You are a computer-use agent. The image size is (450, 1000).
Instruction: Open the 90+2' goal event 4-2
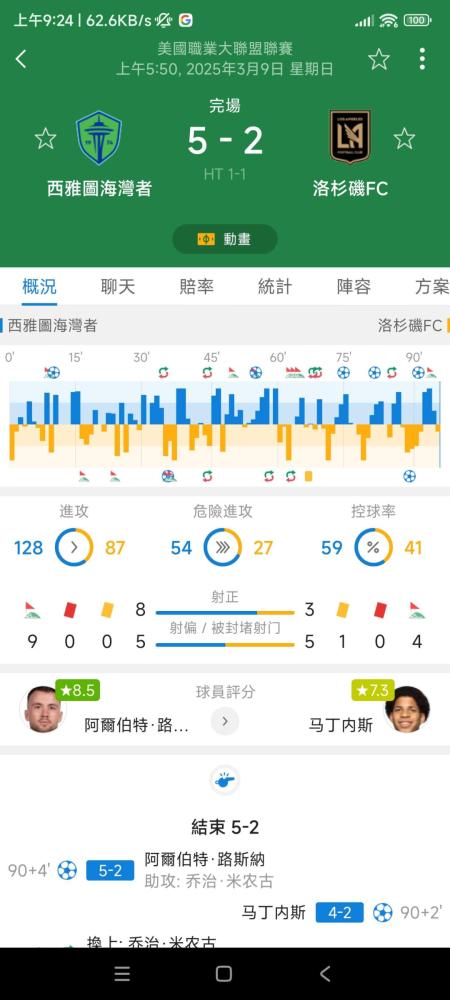click(342, 913)
